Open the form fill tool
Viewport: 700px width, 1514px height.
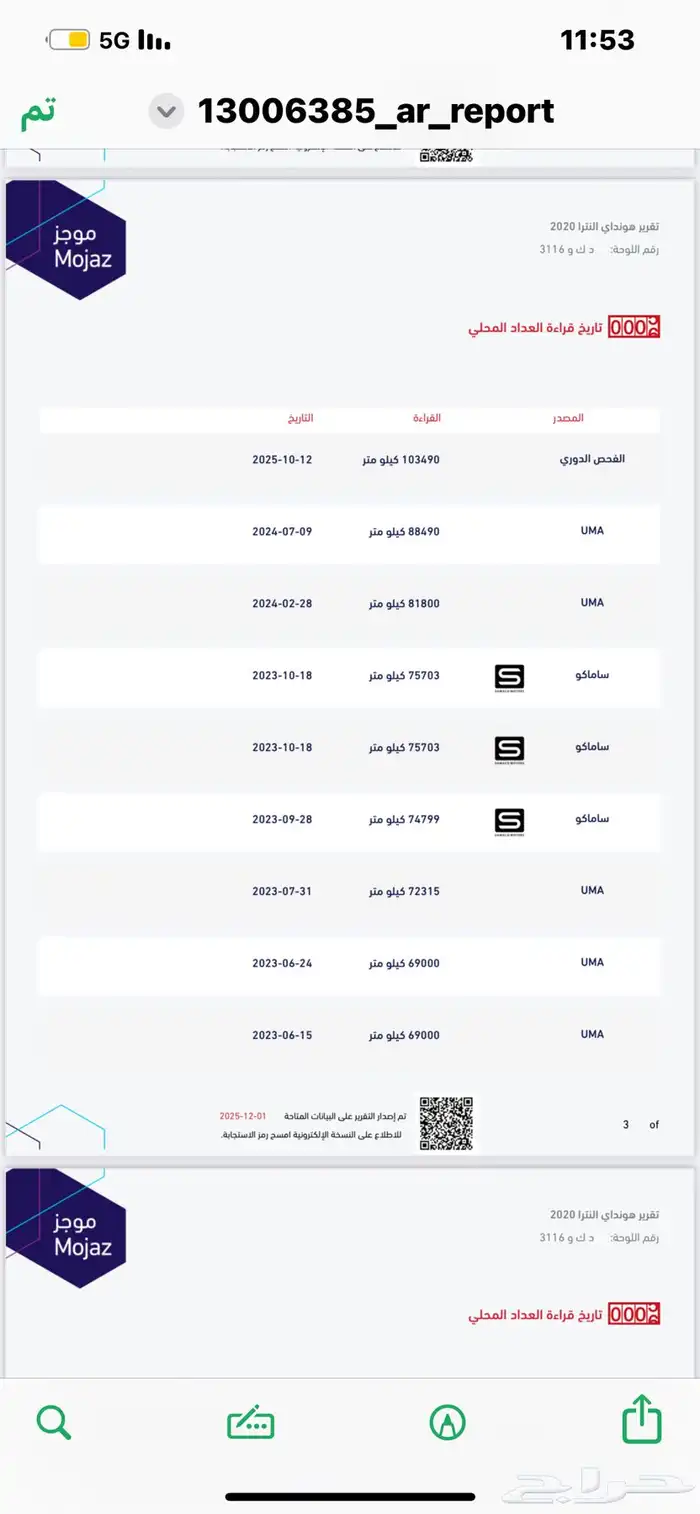[x=251, y=1422]
